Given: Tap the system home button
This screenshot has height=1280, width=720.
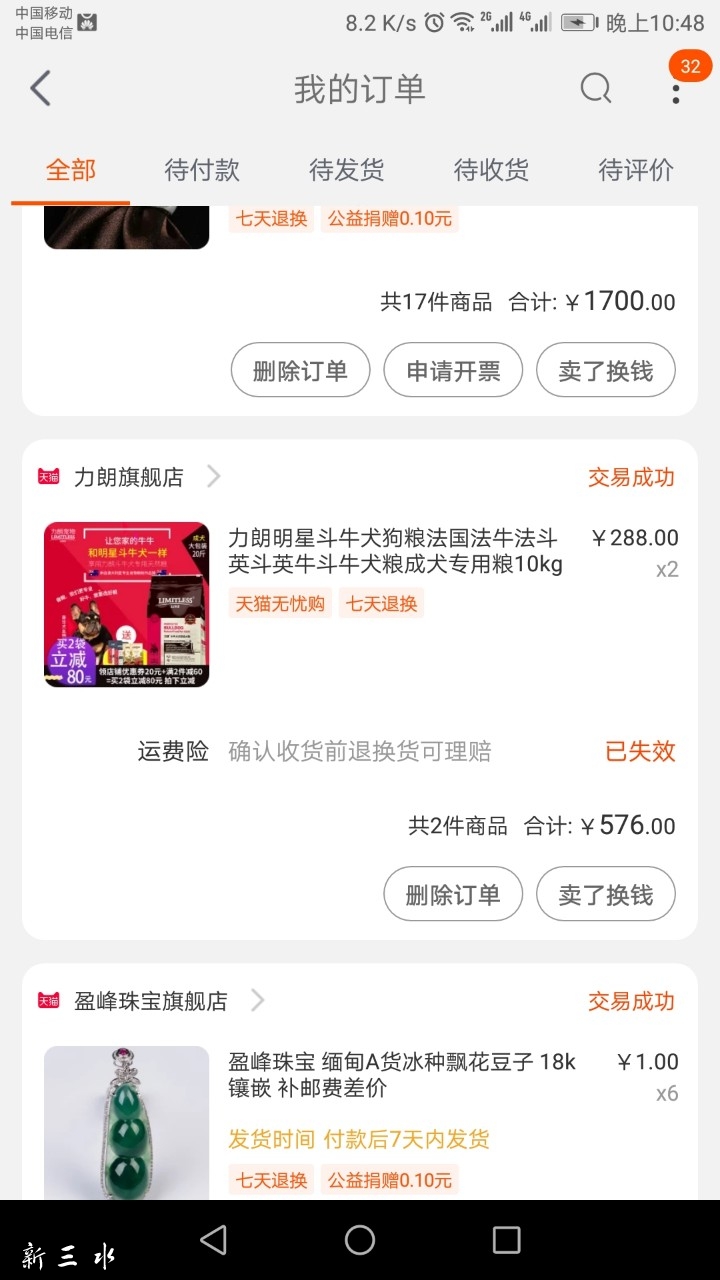Looking at the screenshot, I should [360, 1240].
